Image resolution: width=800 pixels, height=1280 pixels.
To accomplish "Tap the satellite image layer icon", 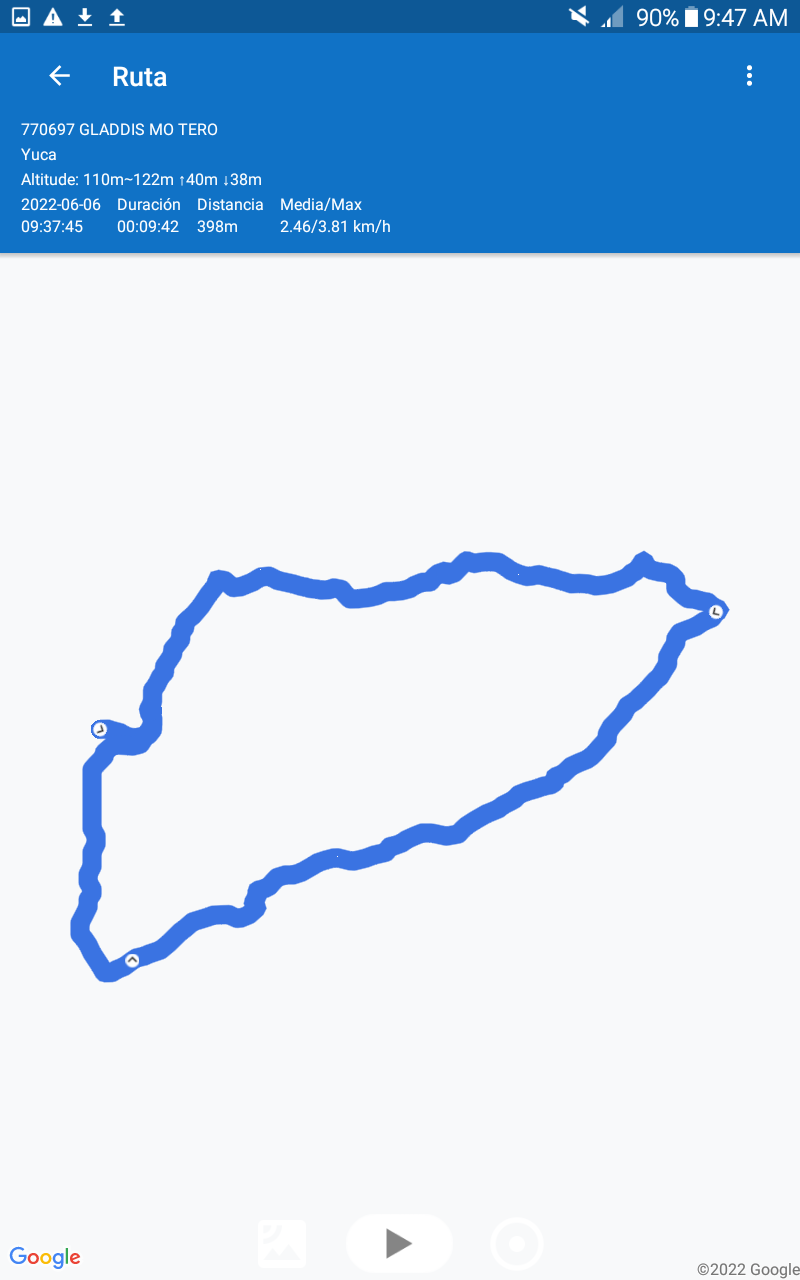I will [x=282, y=1244].
